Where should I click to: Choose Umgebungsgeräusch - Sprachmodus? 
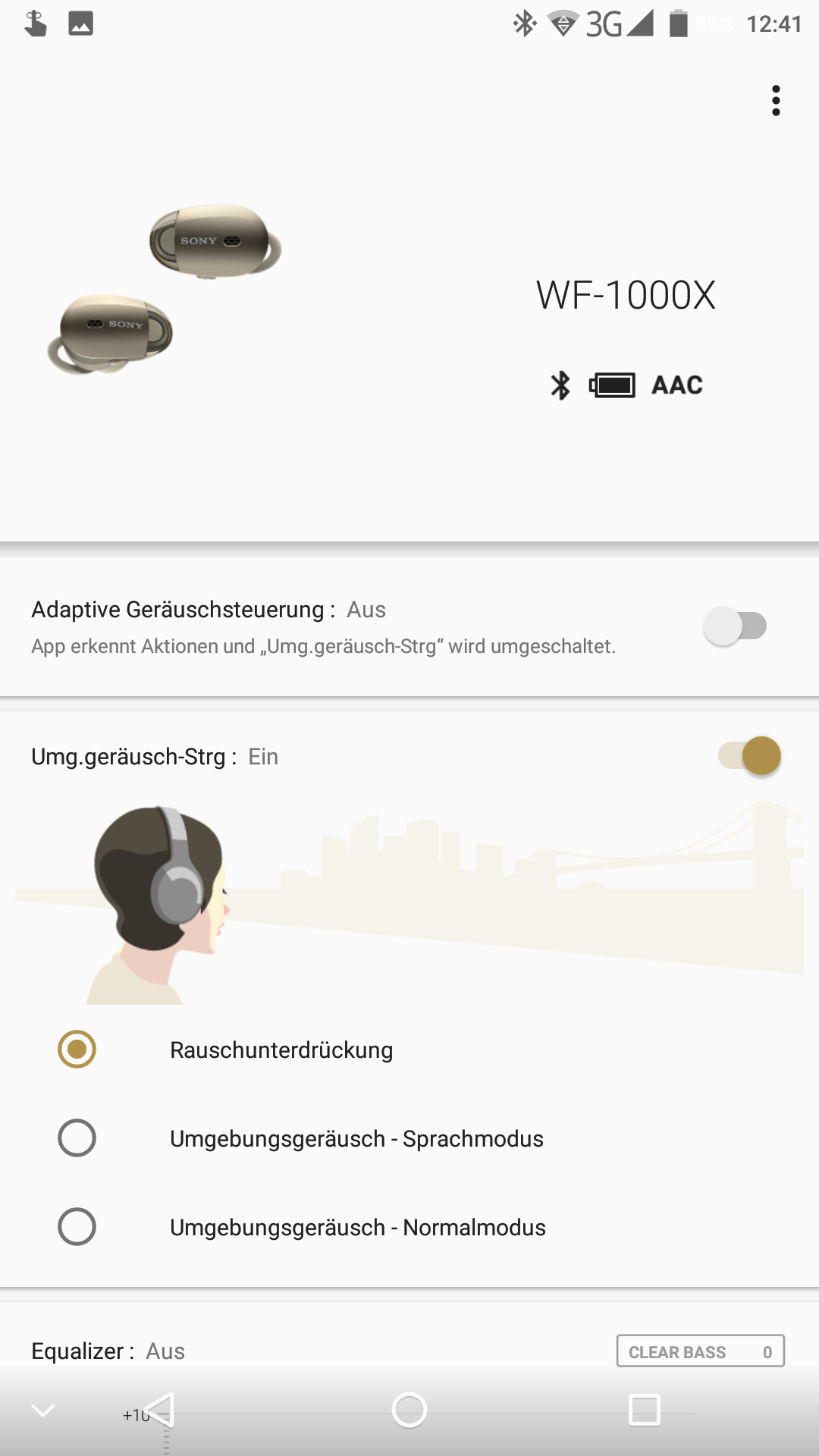coord(77,1138)
